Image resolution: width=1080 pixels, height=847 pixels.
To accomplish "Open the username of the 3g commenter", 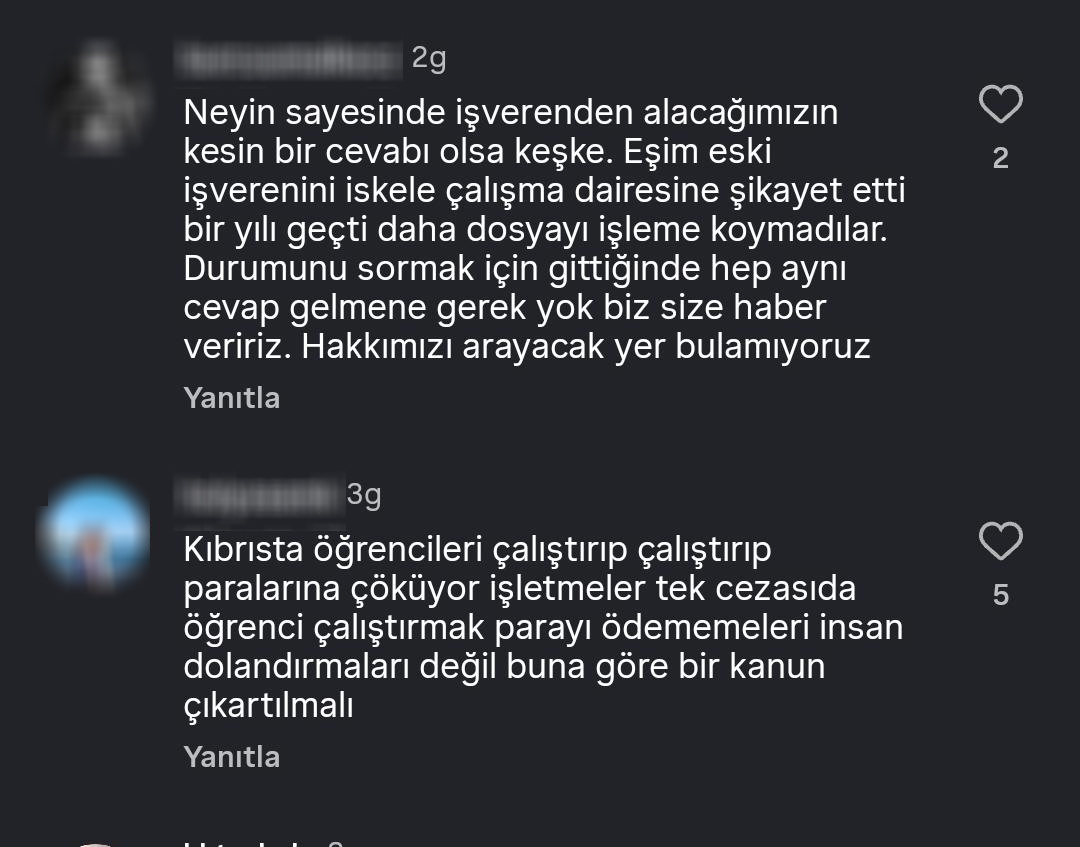I will (x=258, y=496).
